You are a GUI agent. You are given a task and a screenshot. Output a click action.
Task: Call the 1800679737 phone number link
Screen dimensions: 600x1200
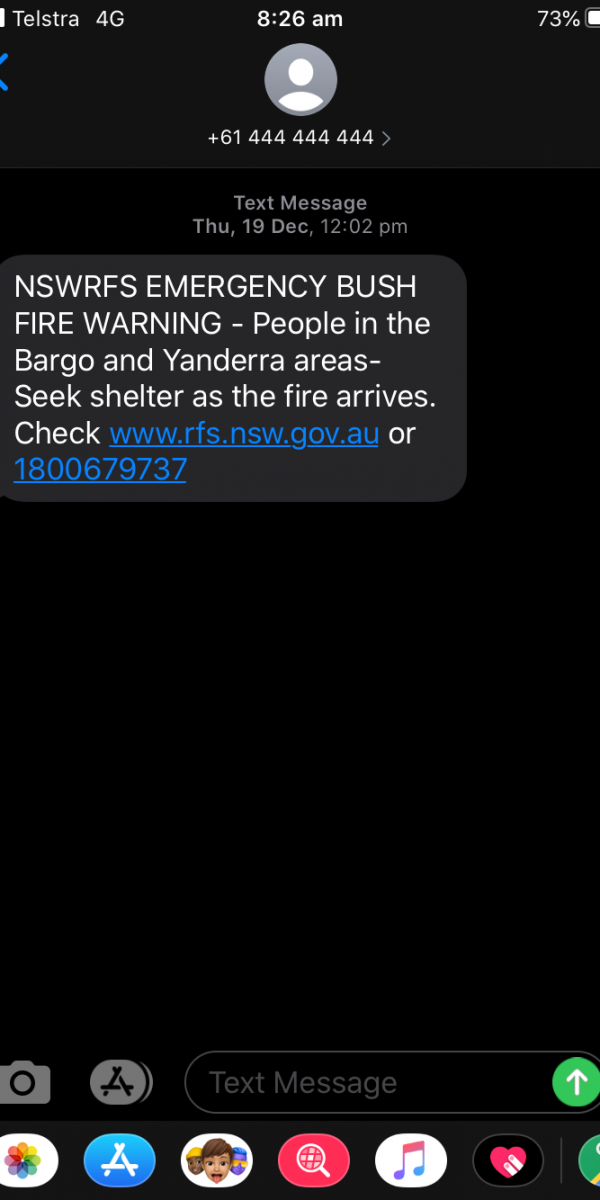point(100,469)
